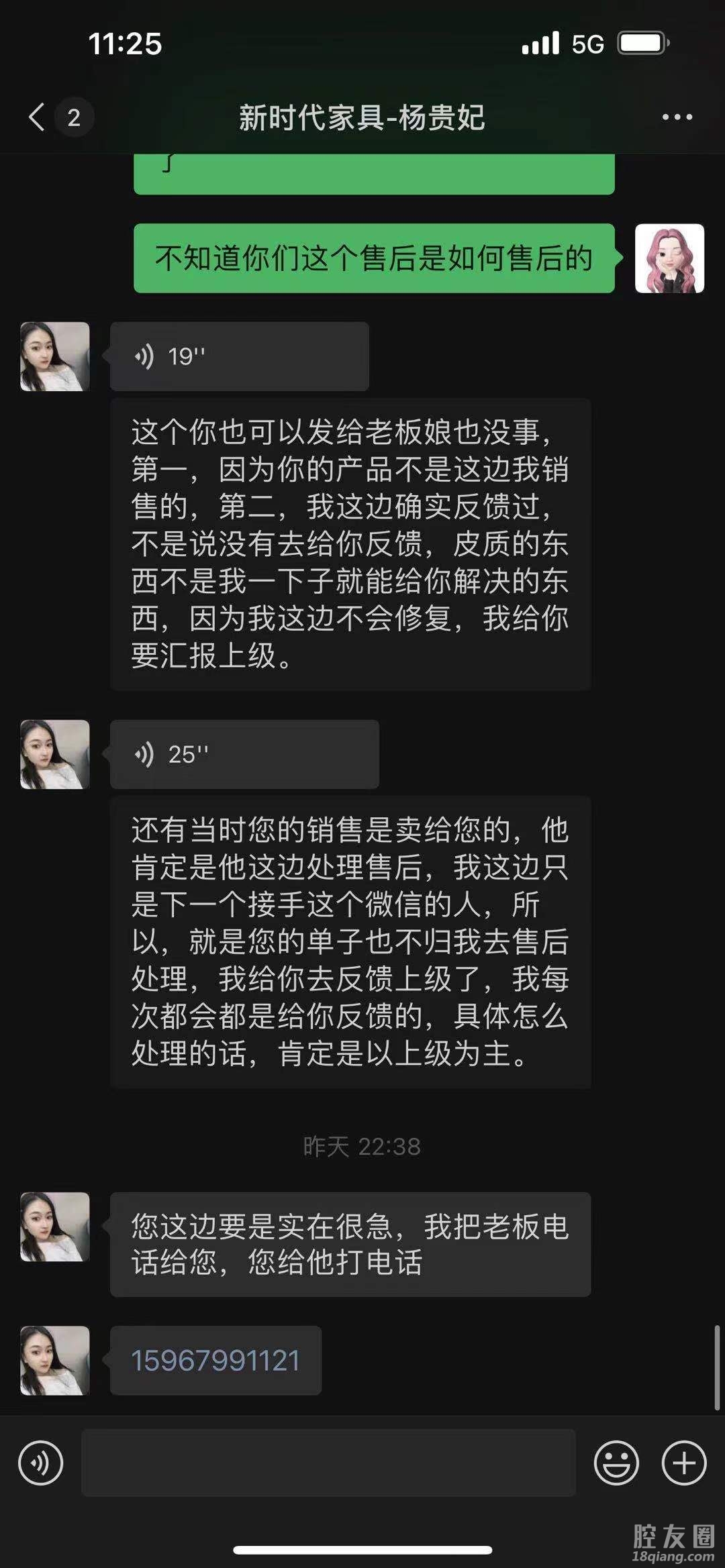The image size is (725, 1568).
Task: Open my own pink-haired avatar profile
Action: [x=669, y=258]
